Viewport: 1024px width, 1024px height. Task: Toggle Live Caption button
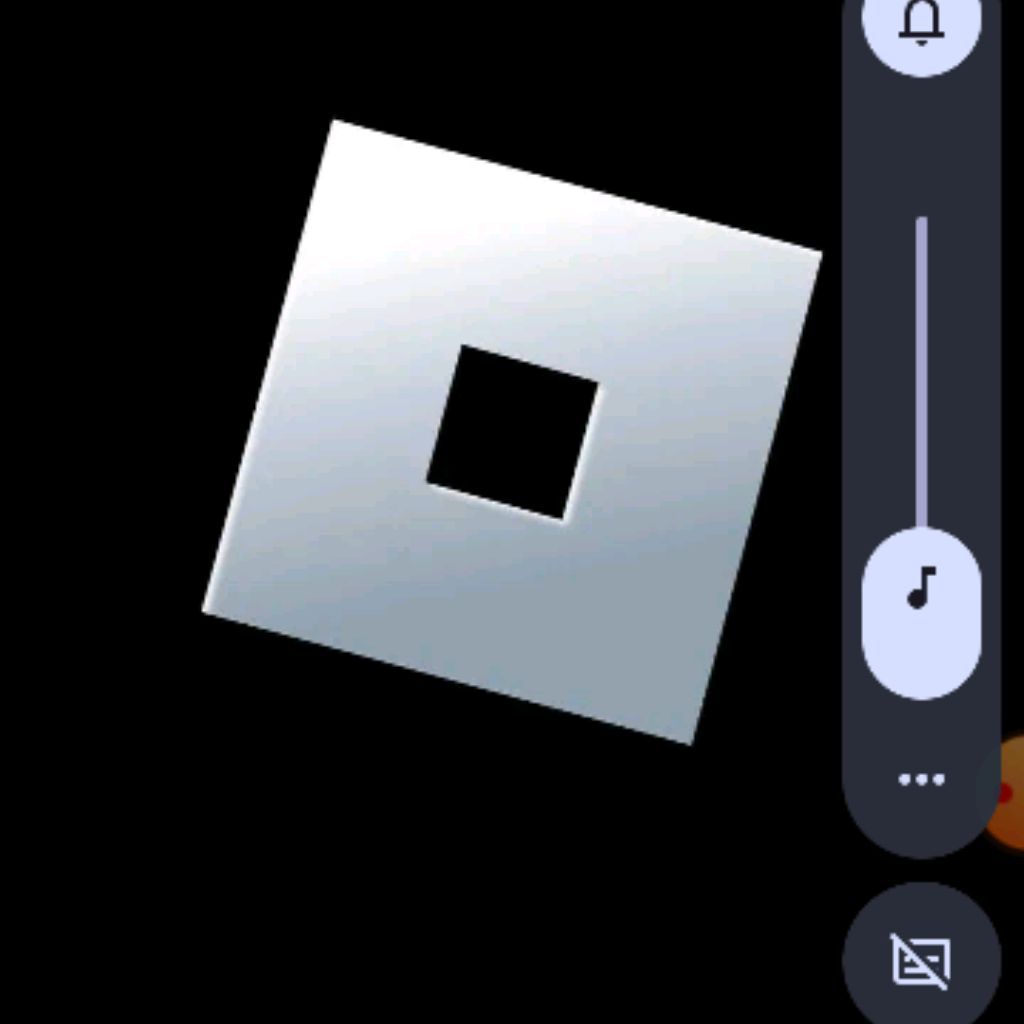921,960
